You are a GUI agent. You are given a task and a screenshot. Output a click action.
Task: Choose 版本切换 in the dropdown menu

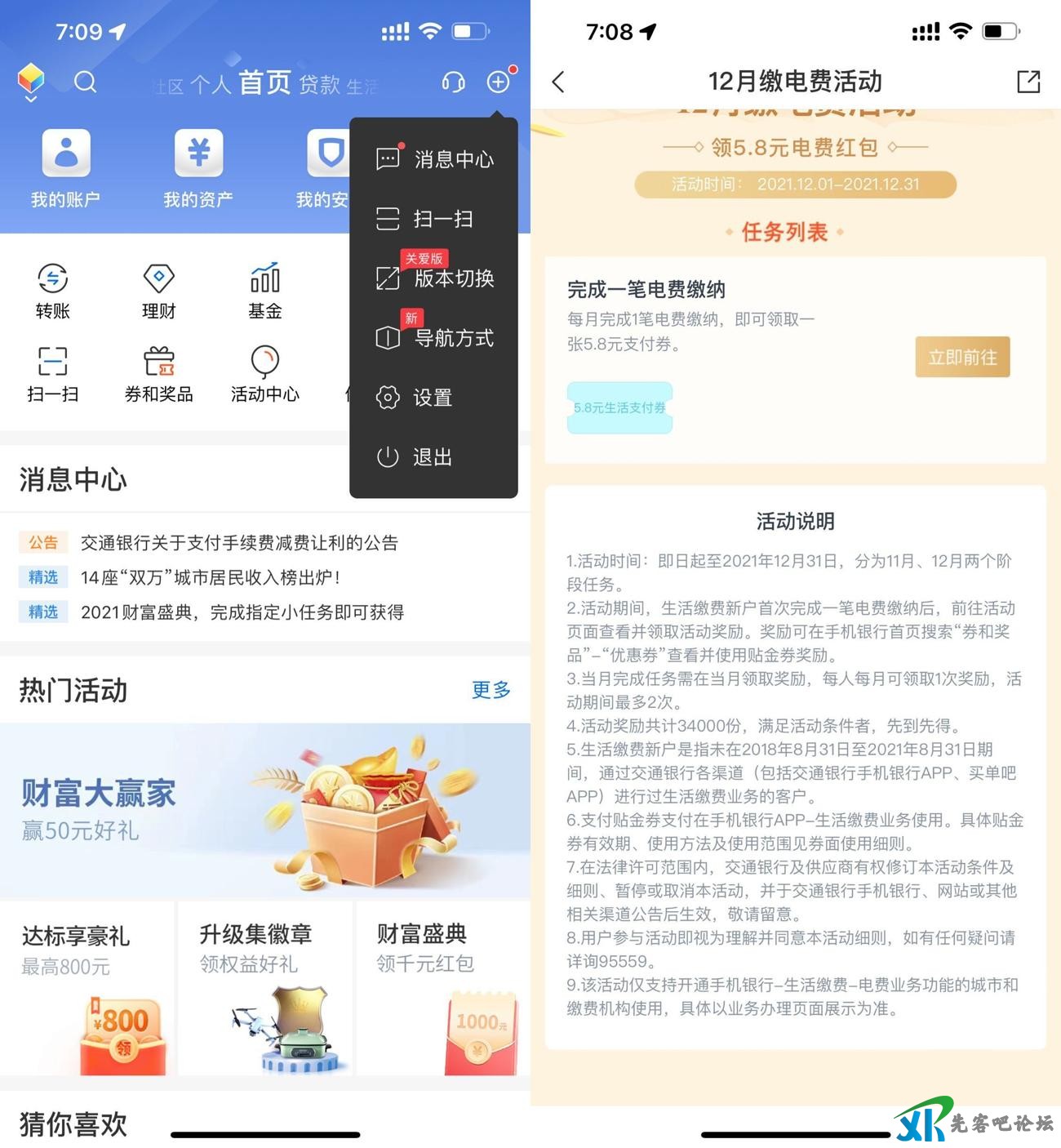pos(434,278)
